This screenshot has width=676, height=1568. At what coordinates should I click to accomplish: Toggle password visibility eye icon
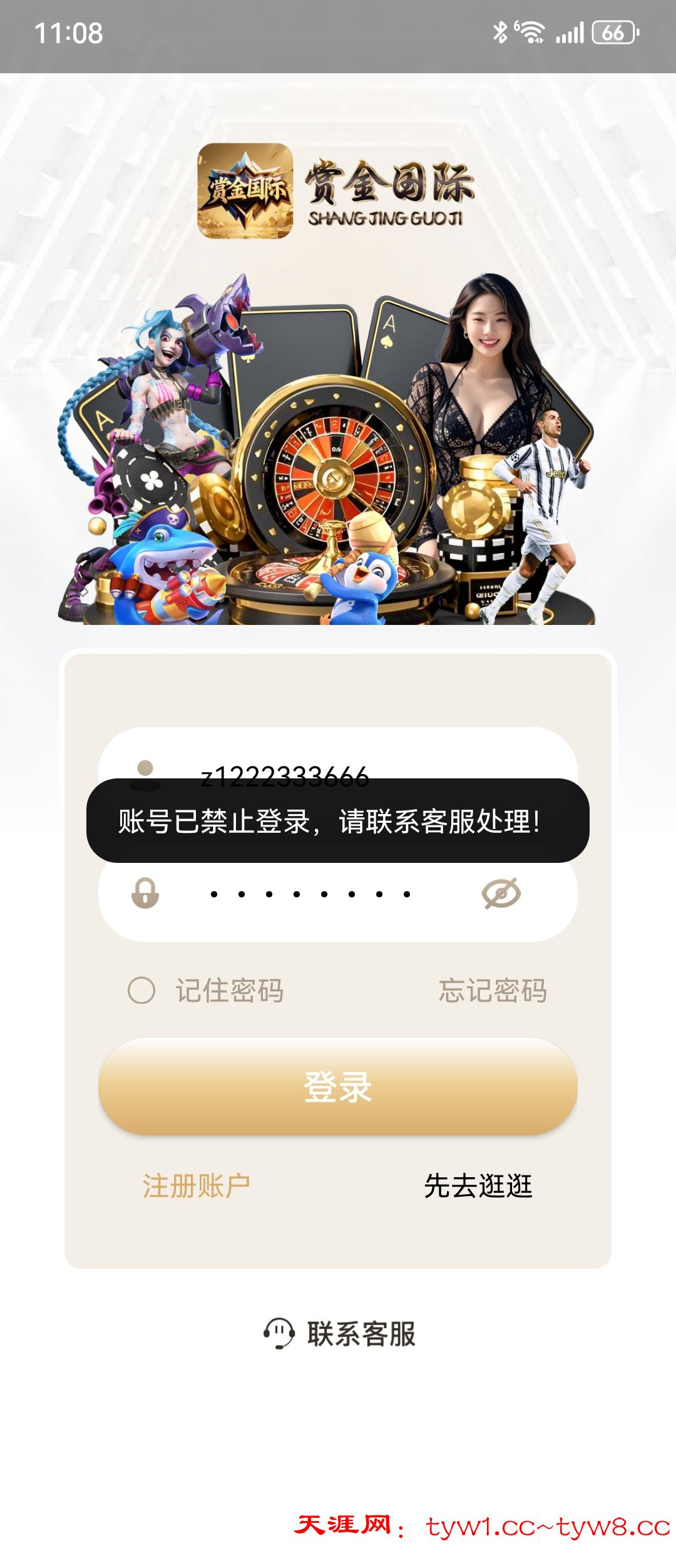(501, 894)
